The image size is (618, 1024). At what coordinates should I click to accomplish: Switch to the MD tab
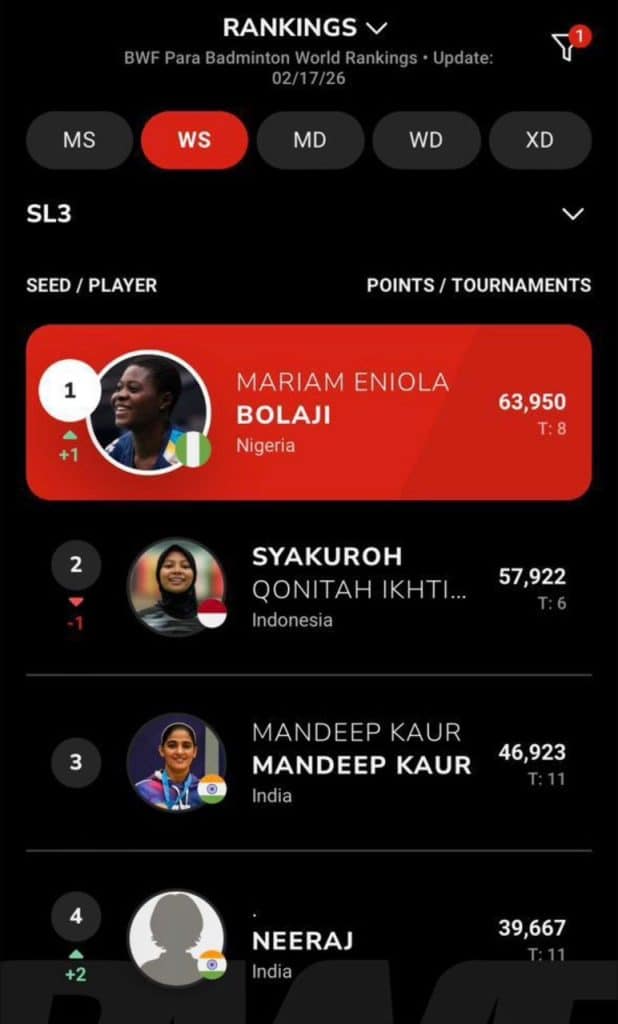click(310, 140)
